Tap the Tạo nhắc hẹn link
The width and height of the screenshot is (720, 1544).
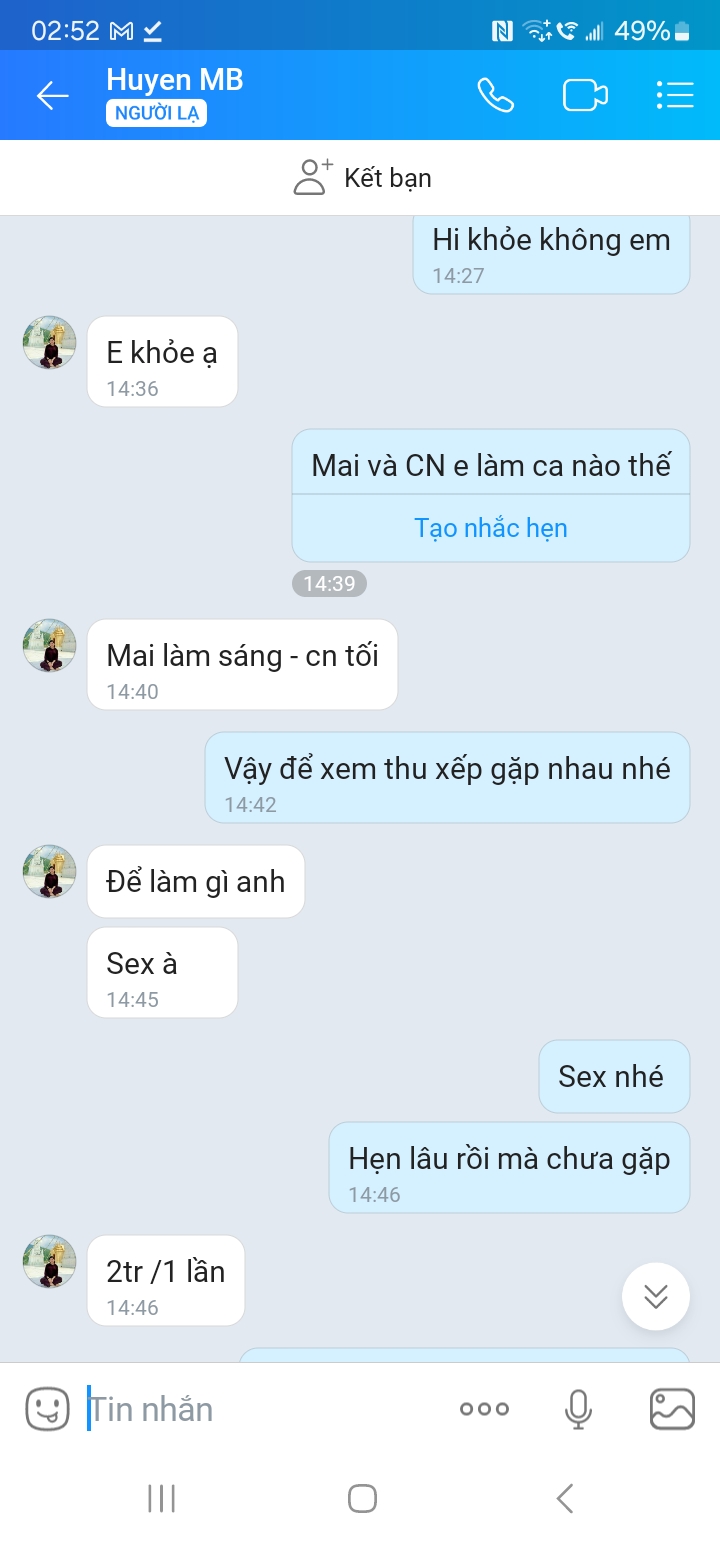coord(490,528)
